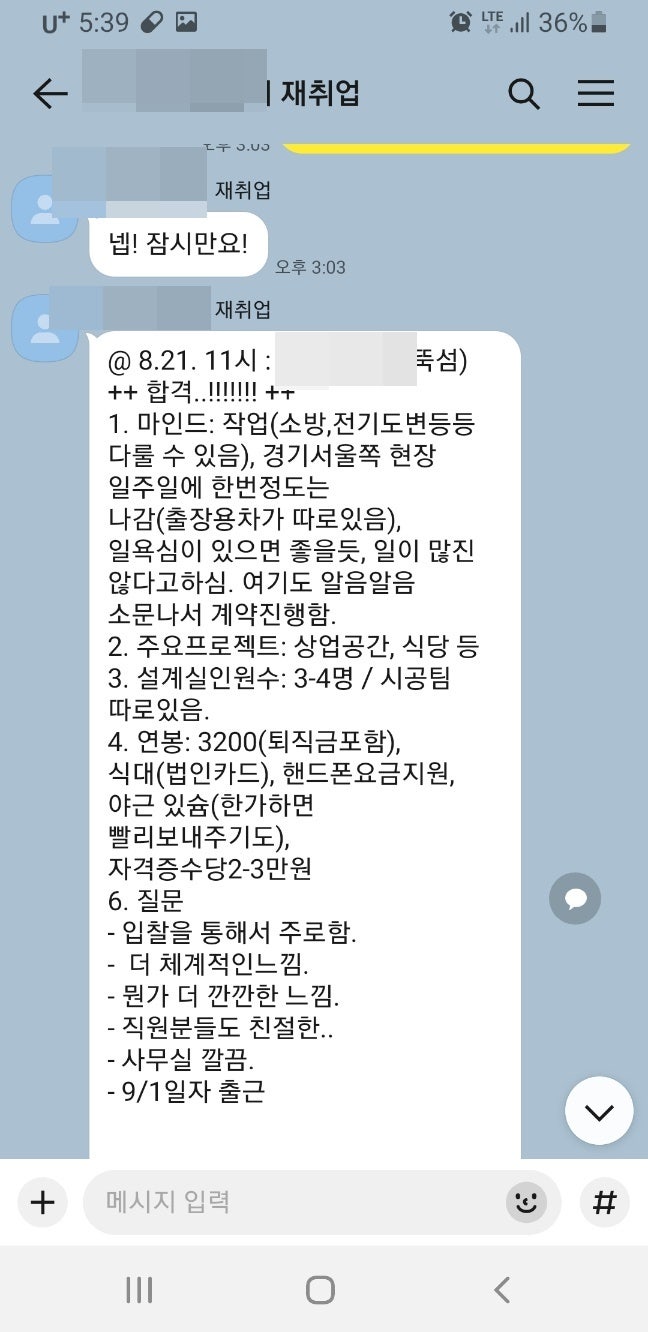Open the emoticon picker
648x1332 pixels.
tap(526, 1202)
